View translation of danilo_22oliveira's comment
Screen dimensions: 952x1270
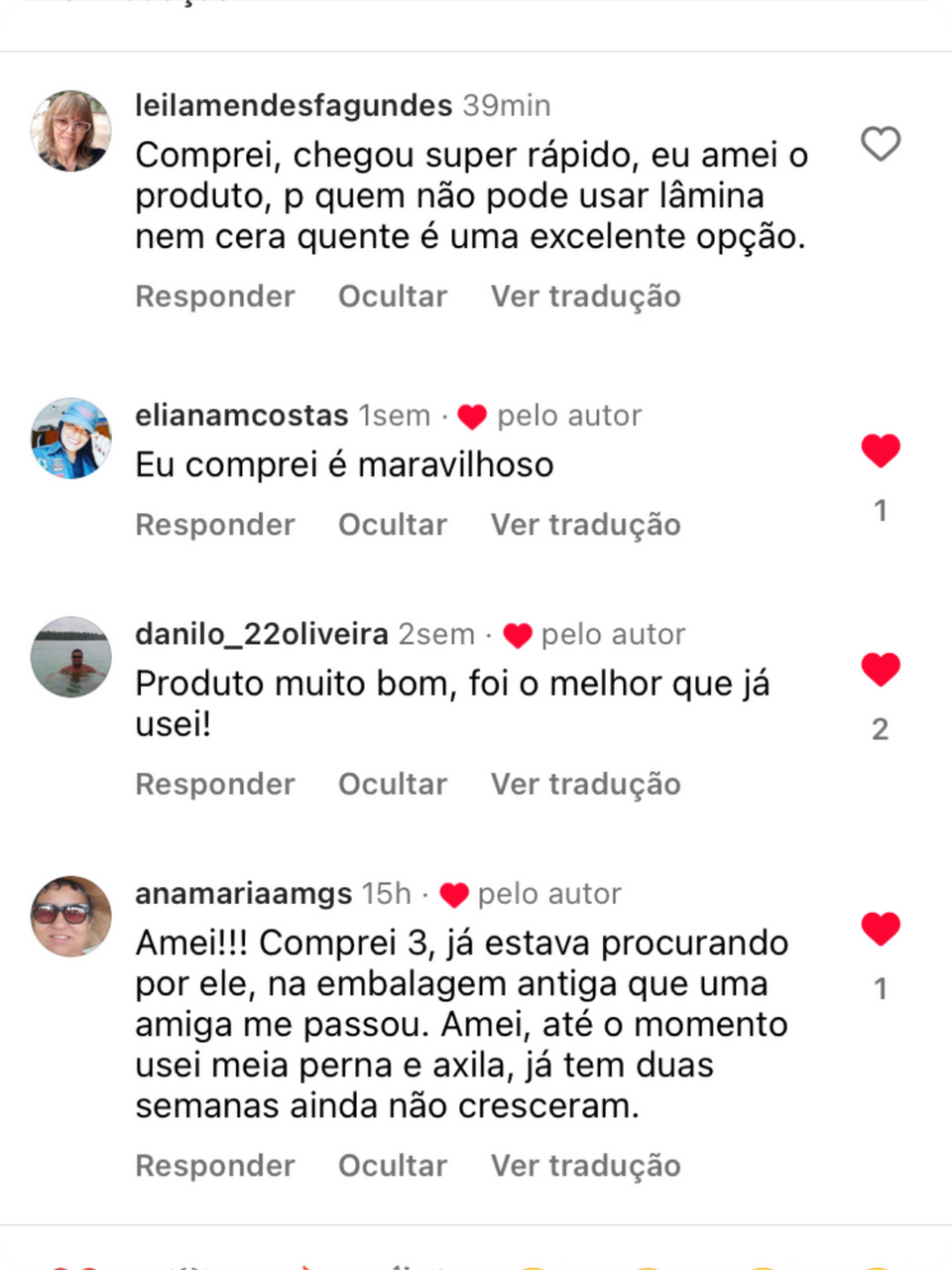pos(585,785)
